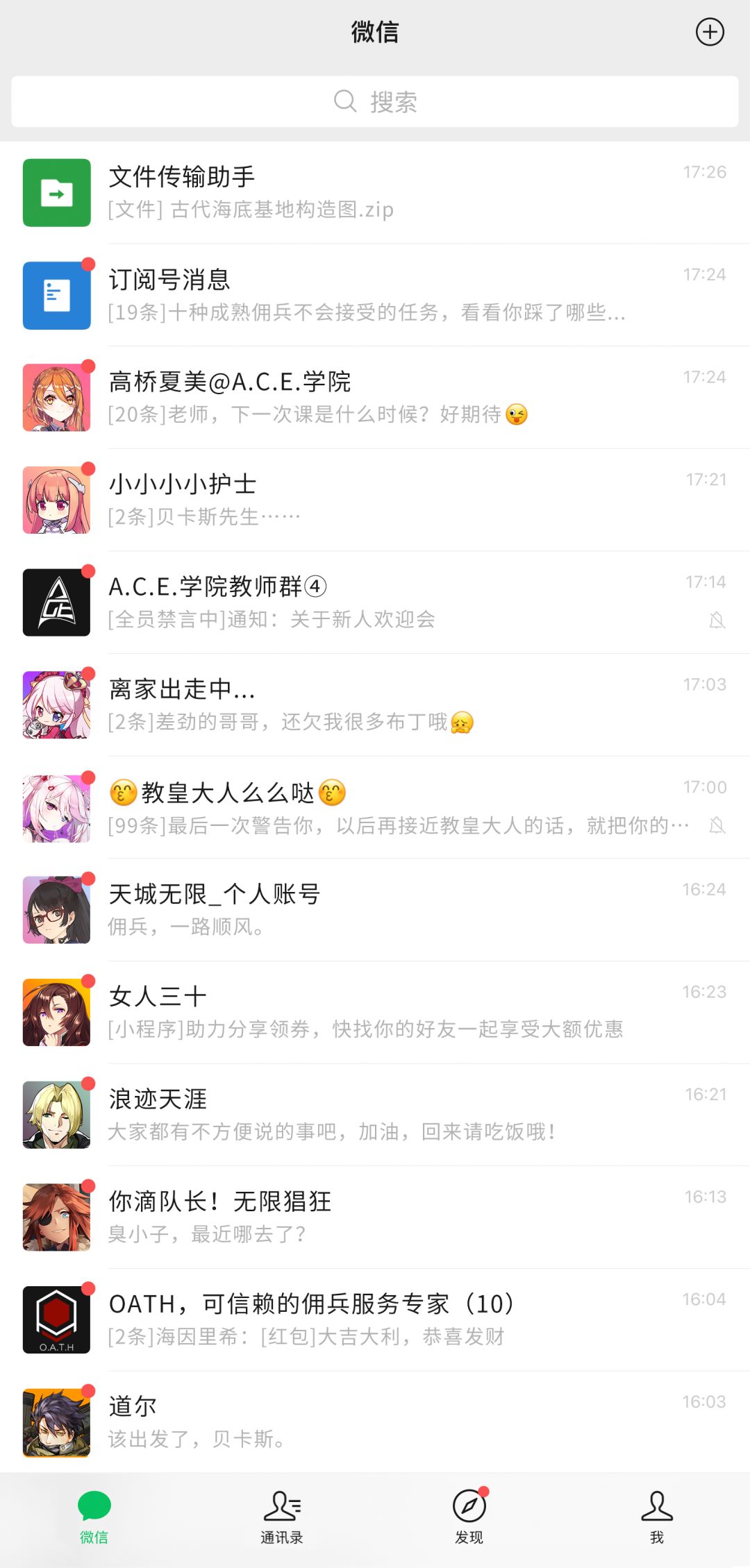Open chat with 高桥夏美@A.C.E.学院
Image resolution: width=750 pixels, height=1568 pixels.
coord(375,397)
